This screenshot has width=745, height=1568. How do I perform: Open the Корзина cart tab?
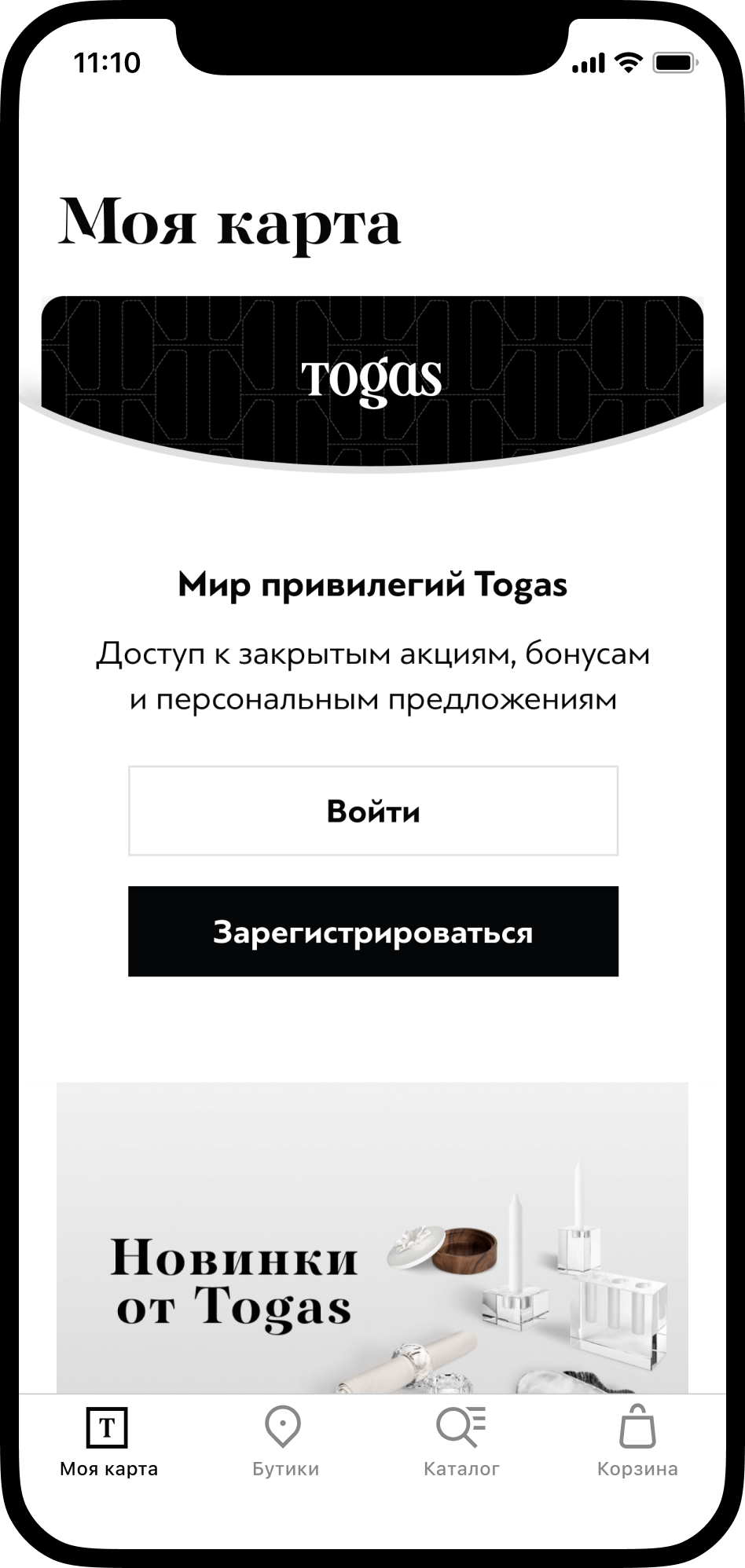(637, 1443)
